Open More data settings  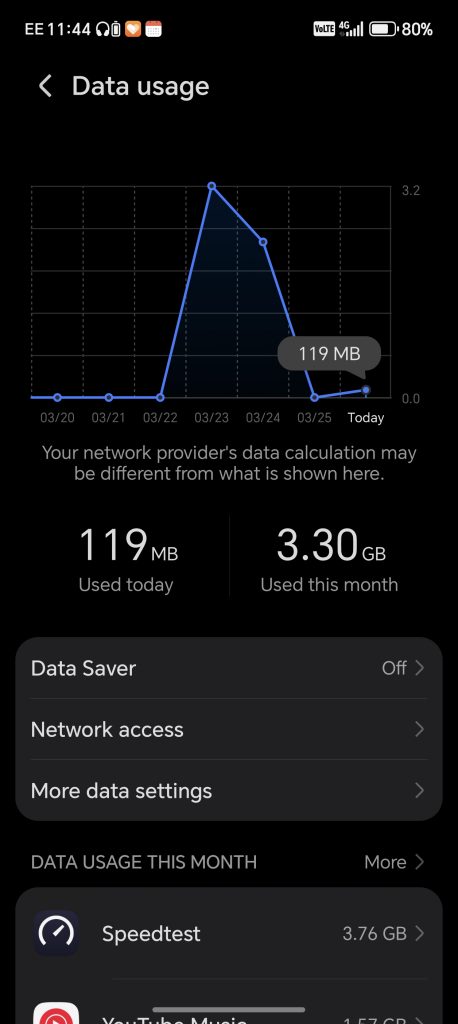point(229,790)
